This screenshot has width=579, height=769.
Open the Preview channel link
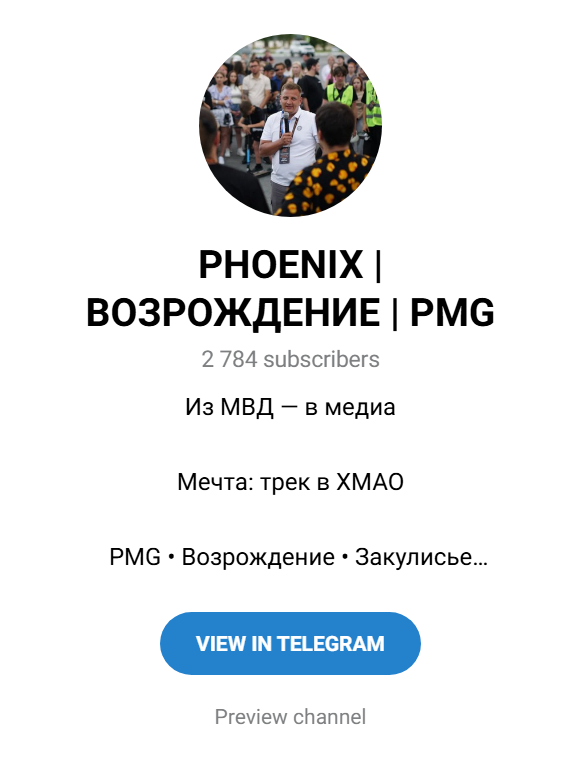(290, 717)
